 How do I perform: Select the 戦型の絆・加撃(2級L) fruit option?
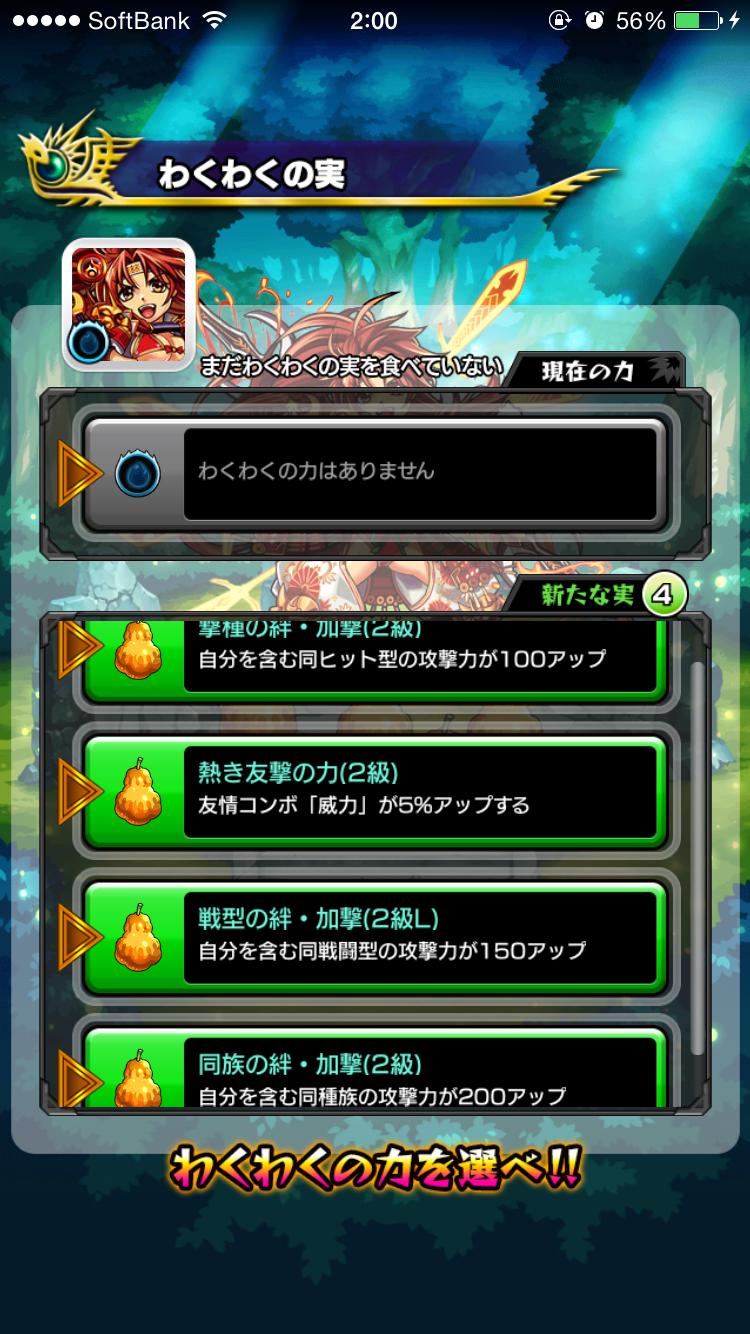click(420, 940)
